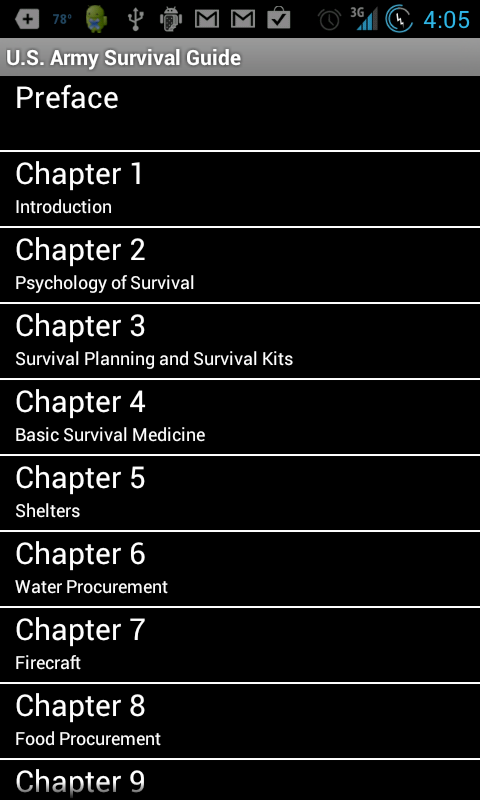This screenshot has width=480, height=800.
Task: Select Chapter 8 Food Procurement
Action: 240,721
